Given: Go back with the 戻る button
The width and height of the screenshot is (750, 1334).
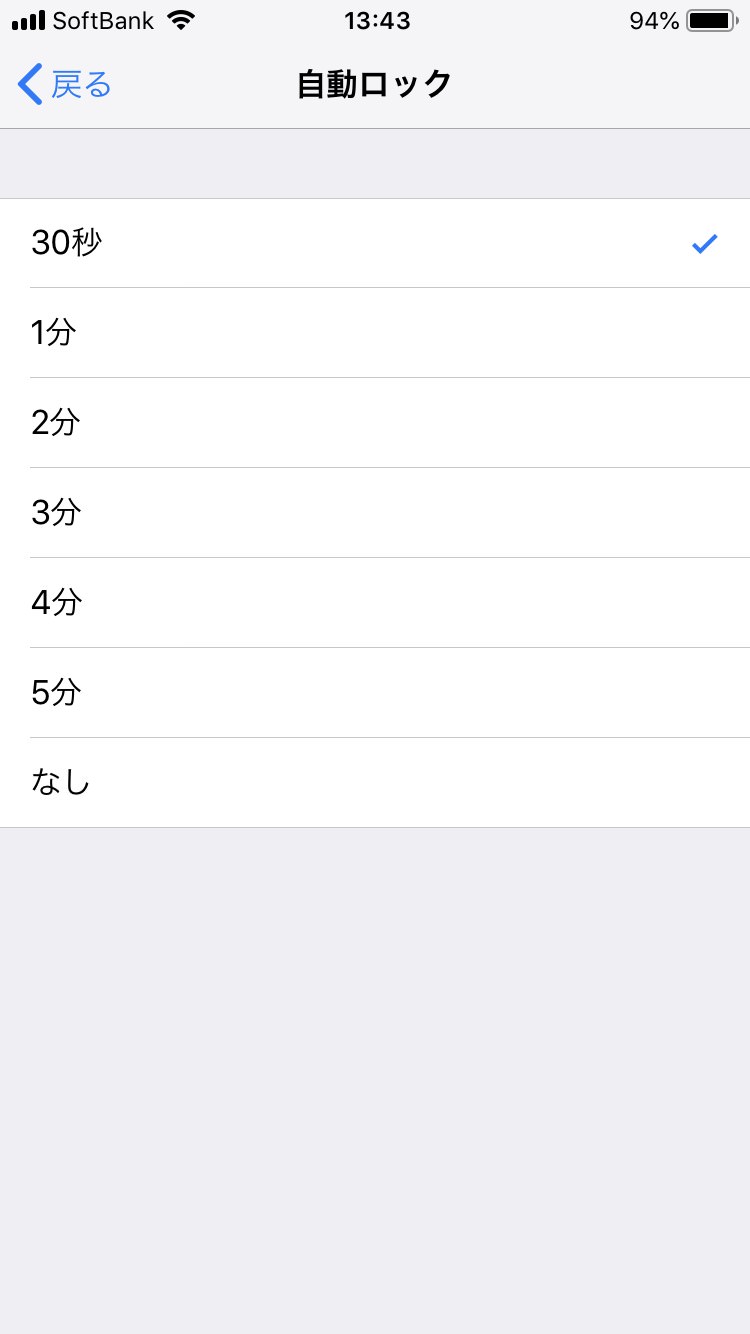Looking at the screenshot, I should tap(65, 85).
